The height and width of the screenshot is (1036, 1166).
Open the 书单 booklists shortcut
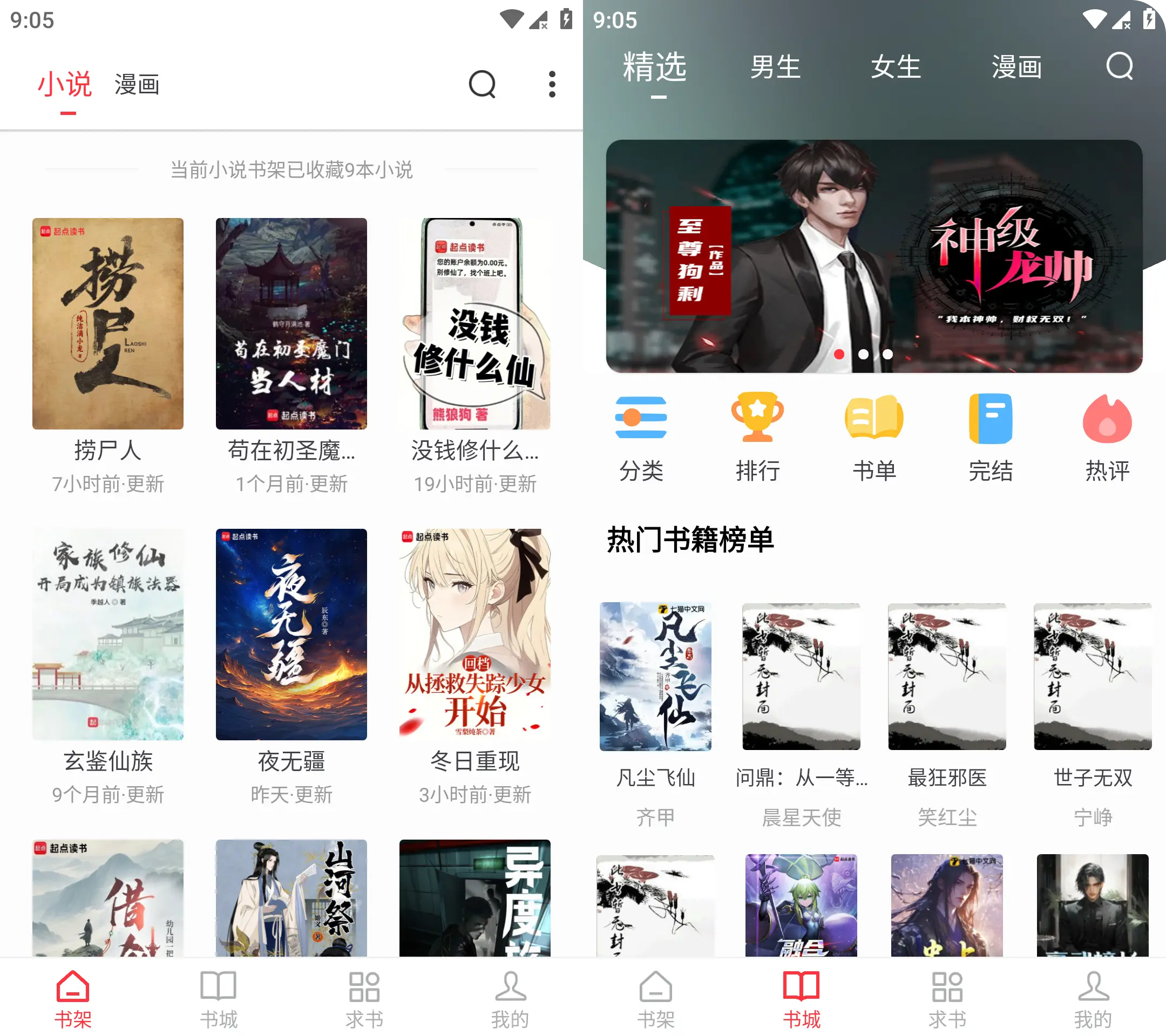tap(874, 436)
